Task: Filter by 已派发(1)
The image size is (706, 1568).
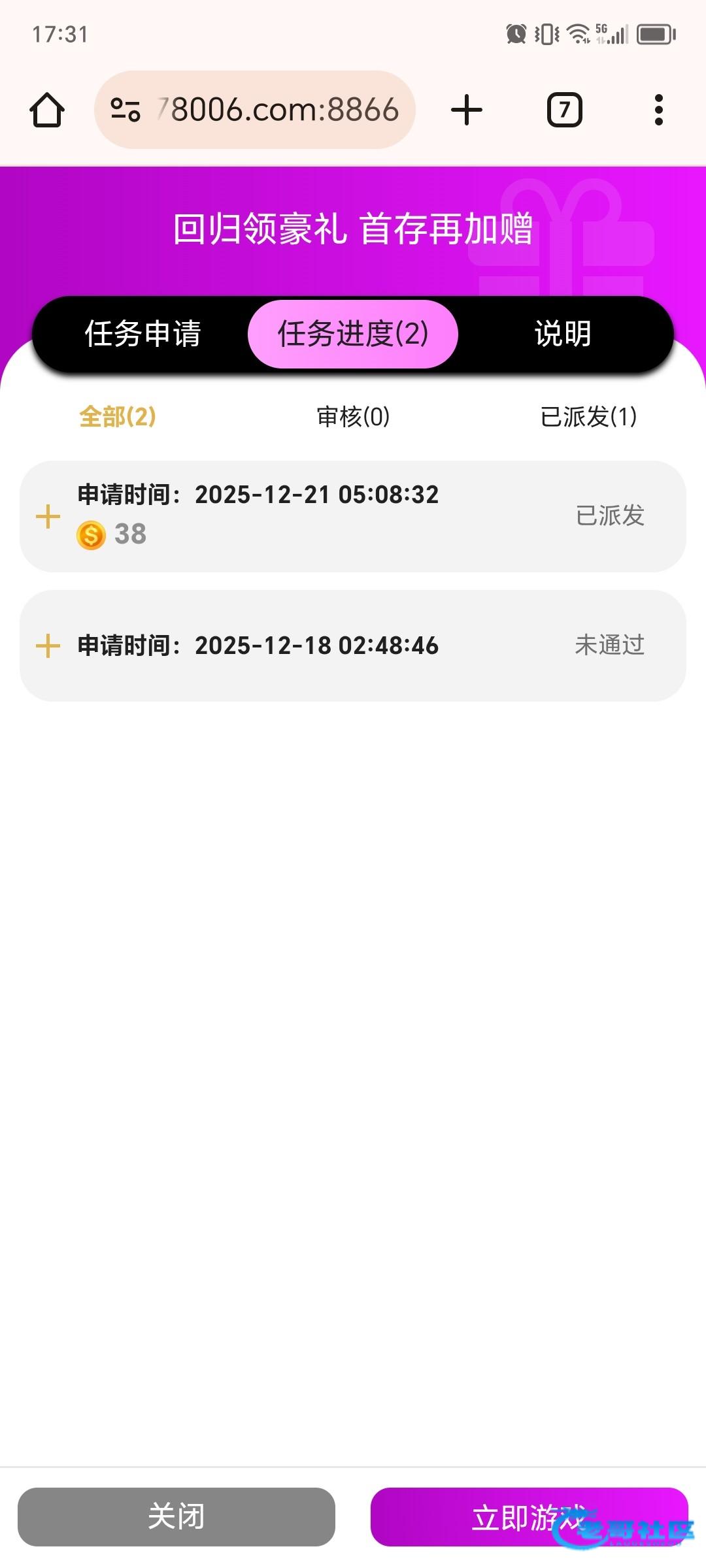Action: [588, 416]
